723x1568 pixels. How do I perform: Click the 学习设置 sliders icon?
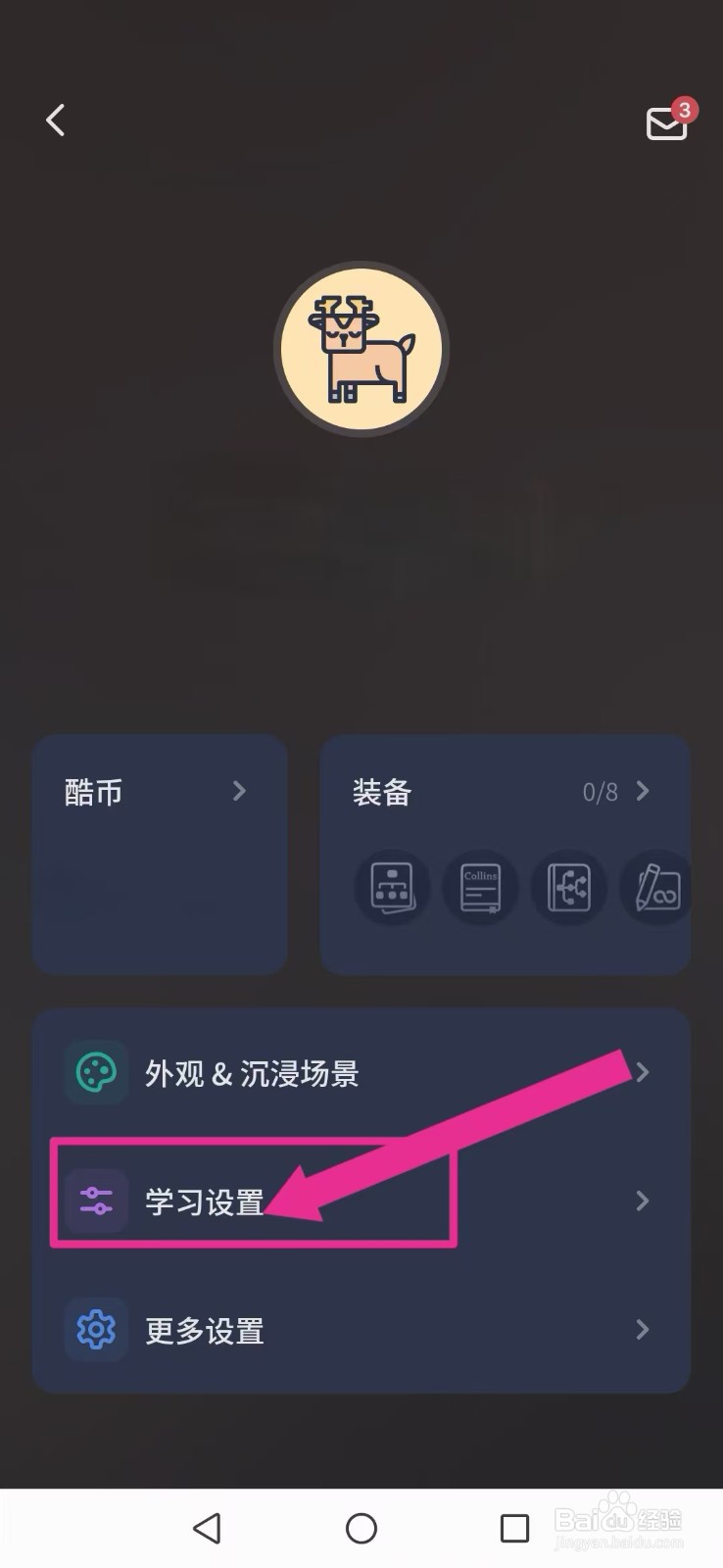pyautogui.click(x=95, y=1200)
